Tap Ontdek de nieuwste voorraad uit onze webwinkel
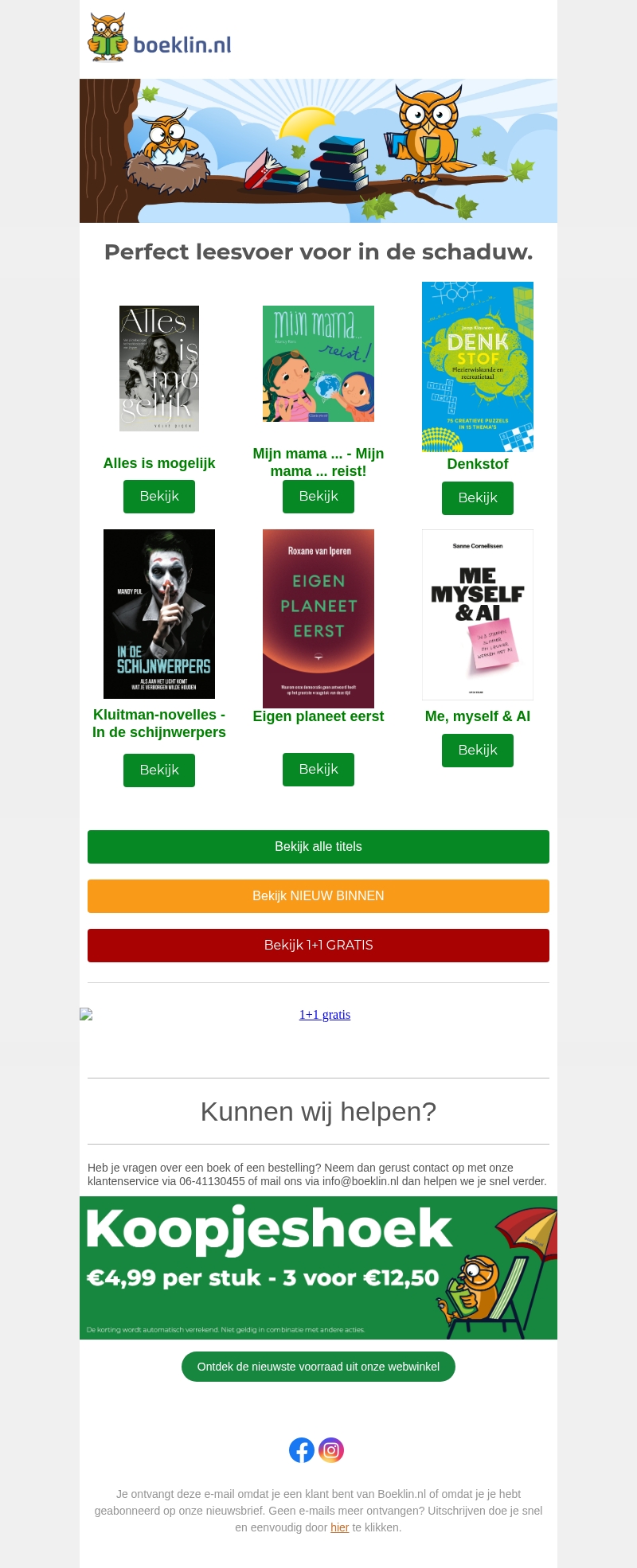The image size is (637, 1568). (318, 1367)
